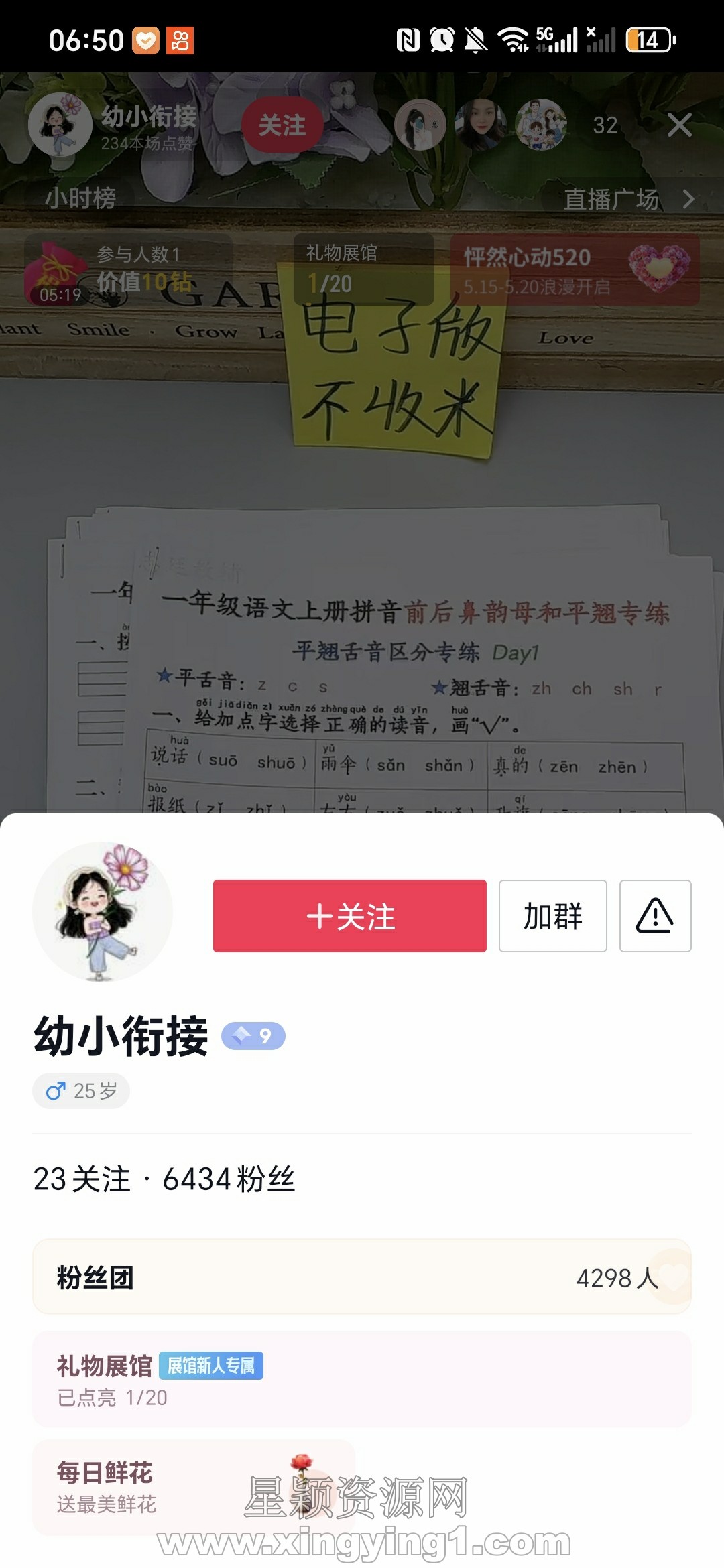724x1568 pixels.
Task: Open the 怦然心动520 event banner
Action: 575,270
